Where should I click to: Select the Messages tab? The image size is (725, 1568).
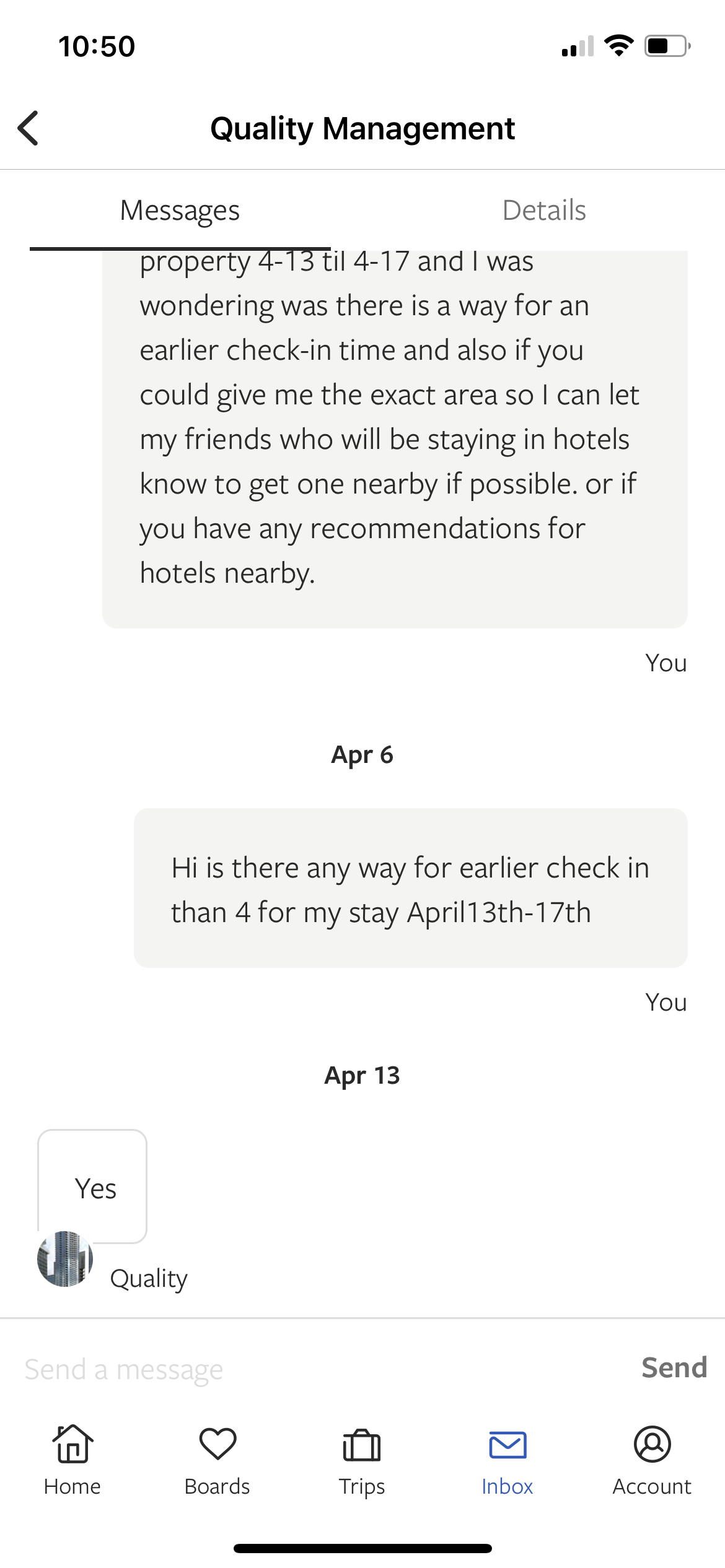point(180,210)
